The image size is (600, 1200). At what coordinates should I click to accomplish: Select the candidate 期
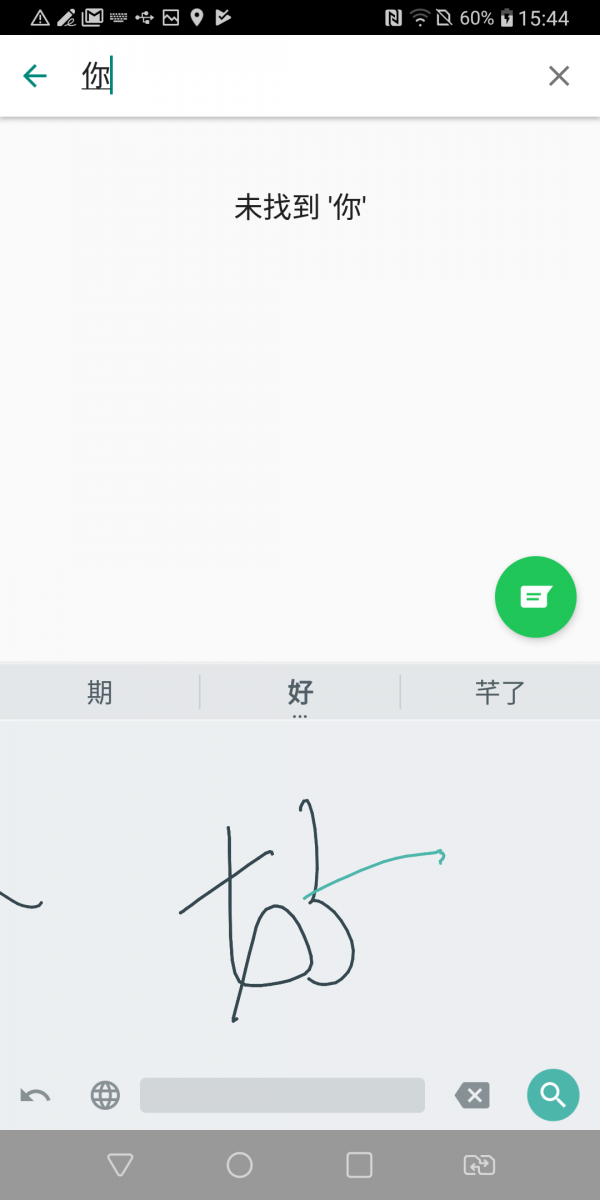100,692
